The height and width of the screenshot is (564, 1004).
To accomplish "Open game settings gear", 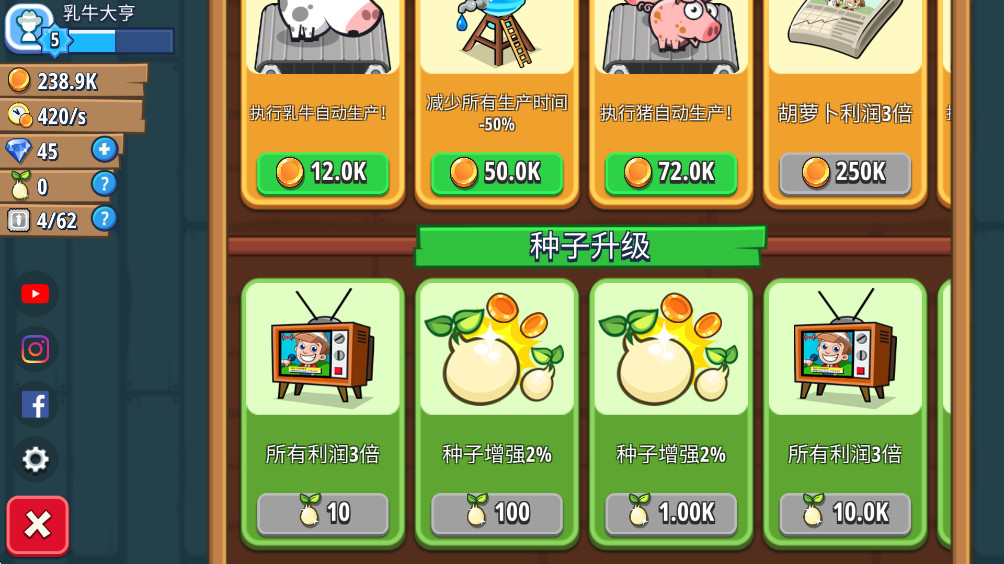I will tap(35, 459).
